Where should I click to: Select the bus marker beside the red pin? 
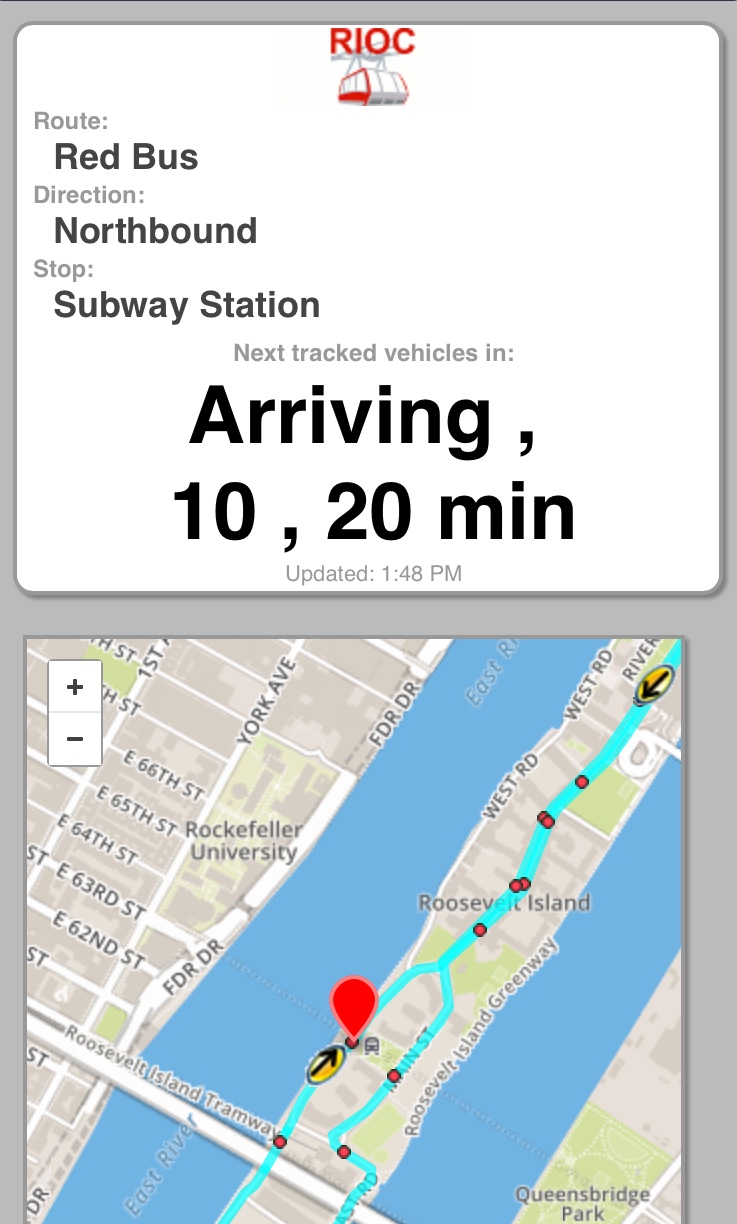[323, 1065]
